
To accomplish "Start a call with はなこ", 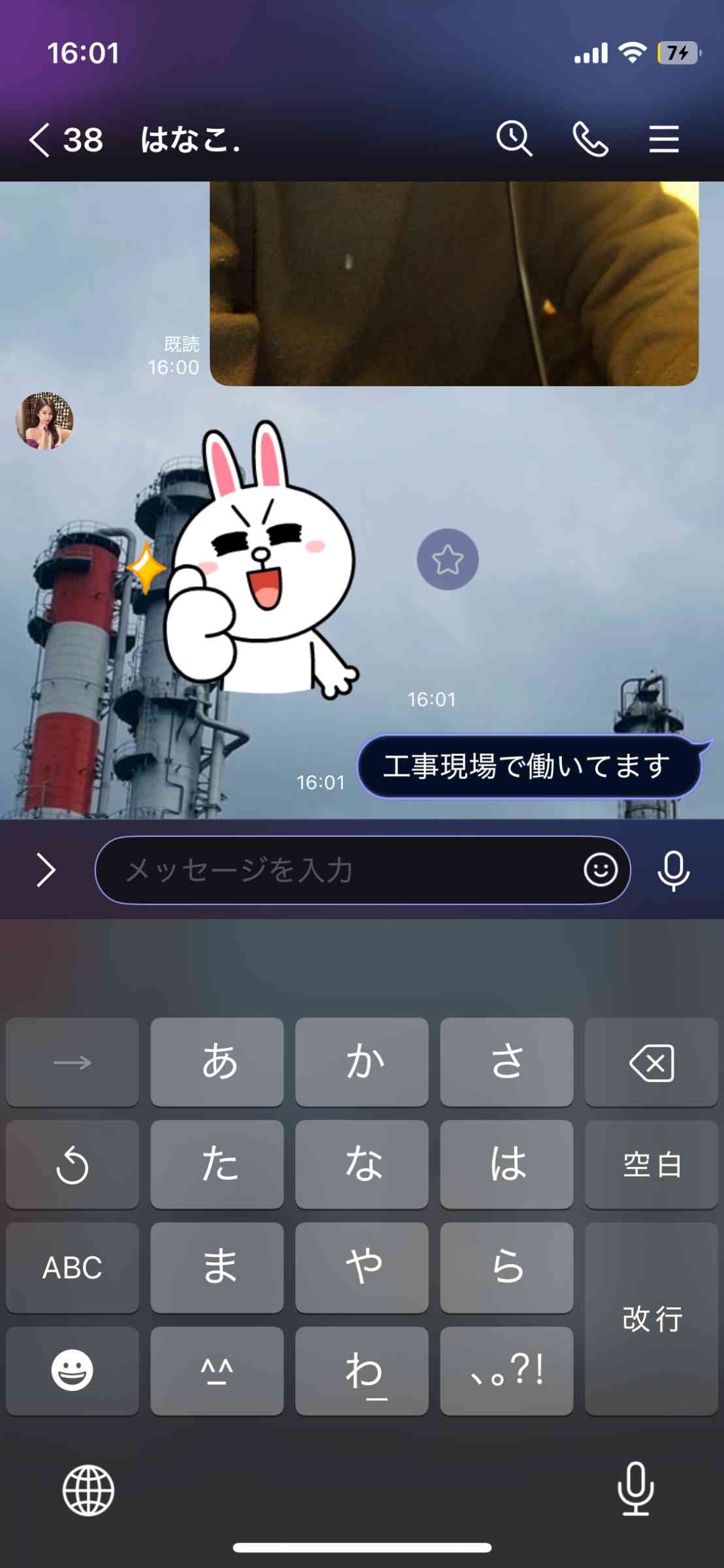I will pyautogui.click(x=590, y=139).
